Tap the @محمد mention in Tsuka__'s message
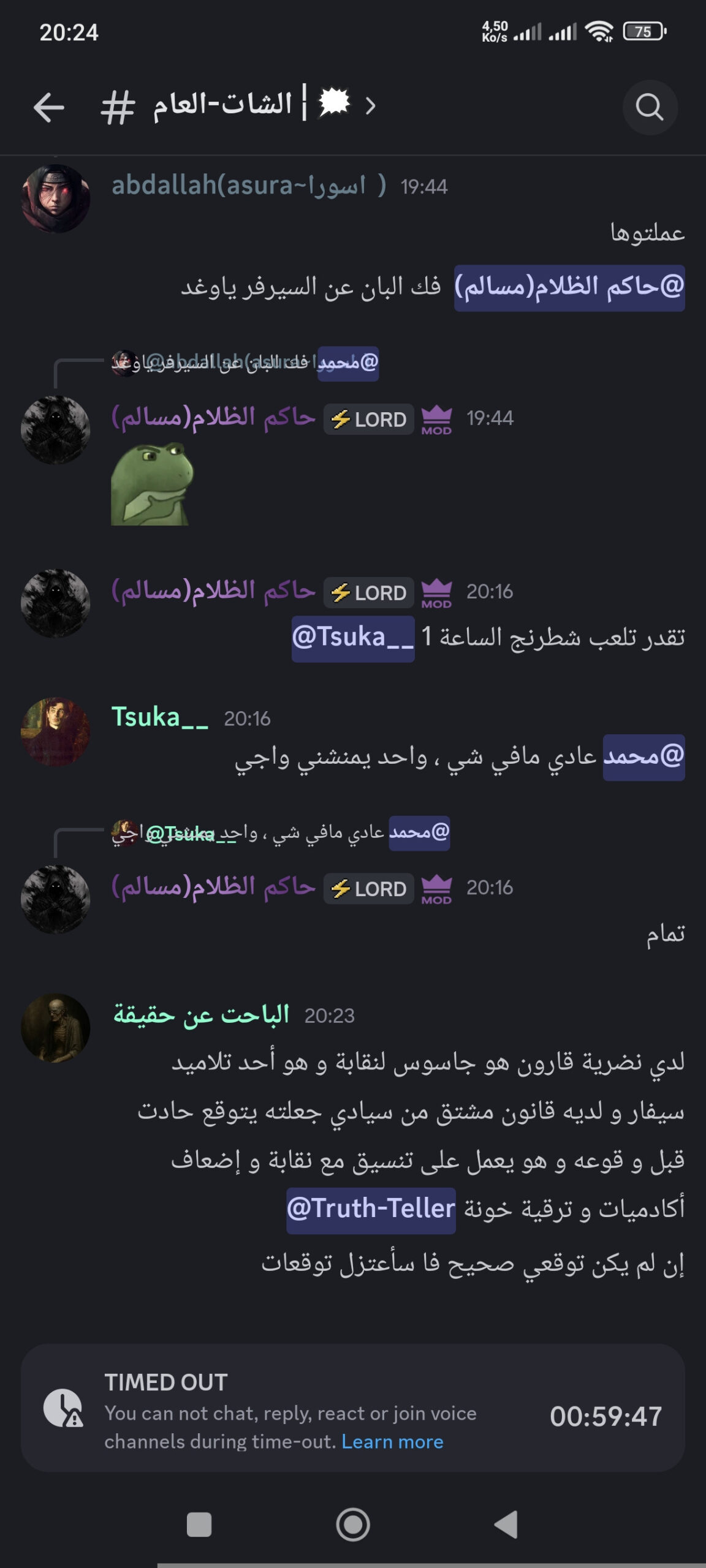This screenshot has width=706, height=1568. 643,757
